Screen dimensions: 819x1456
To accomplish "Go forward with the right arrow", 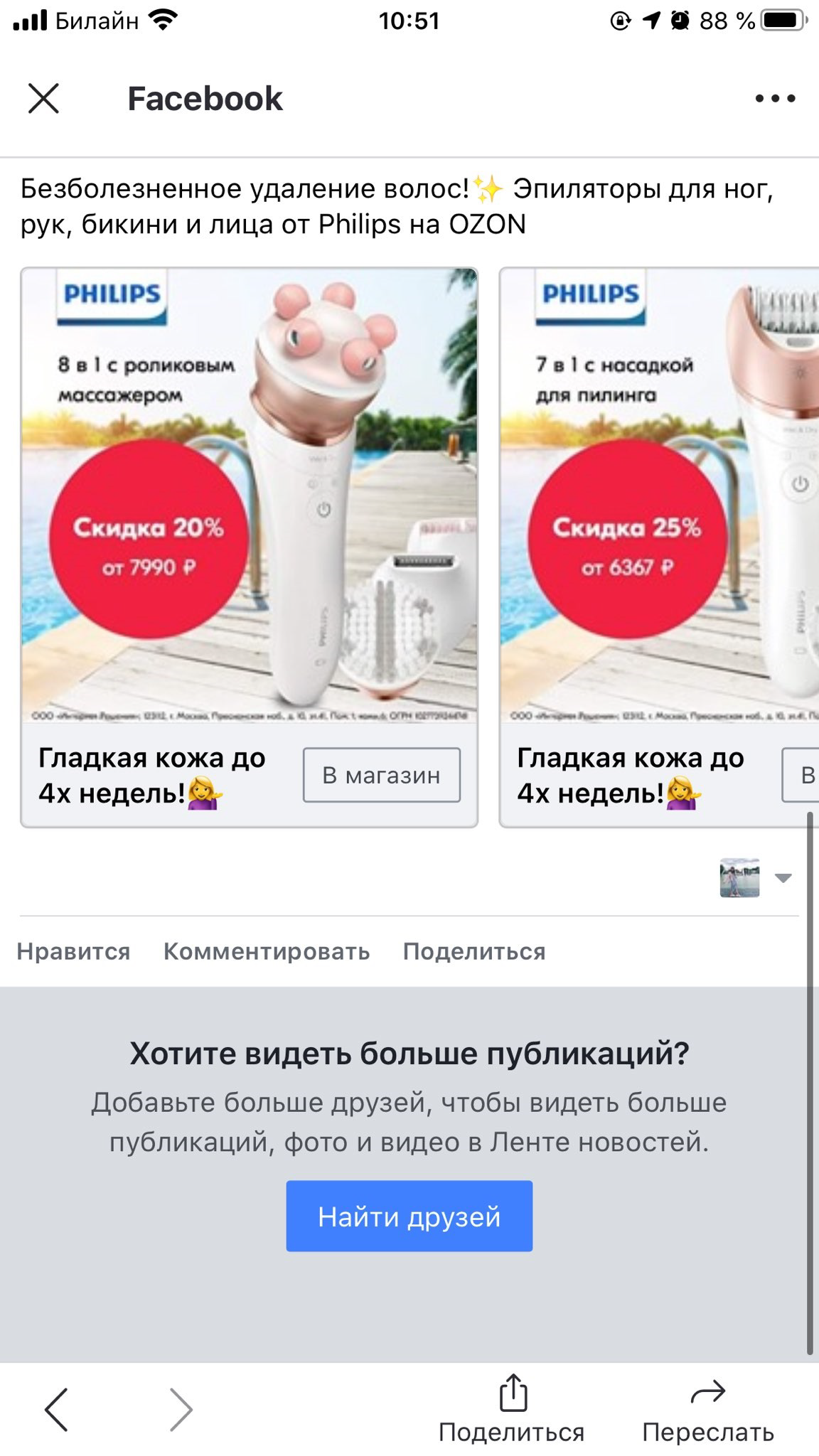I will pyautogui.click(x=181, y=1409).
